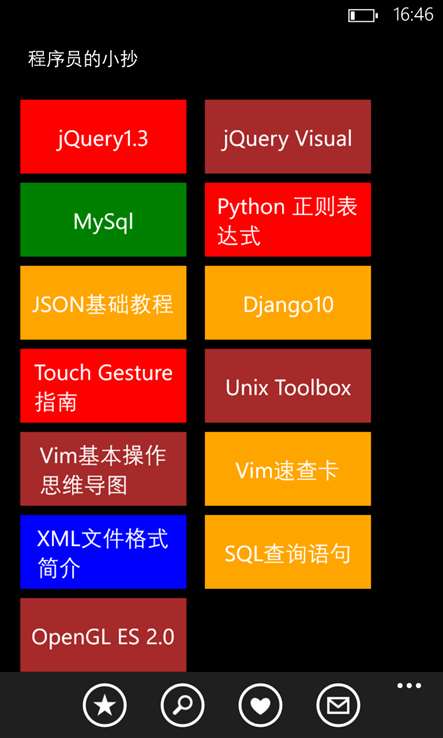This screenshot has width=443, height=738.
Task: Open the Unix Toolbox tile
Action: pos(288,385)
